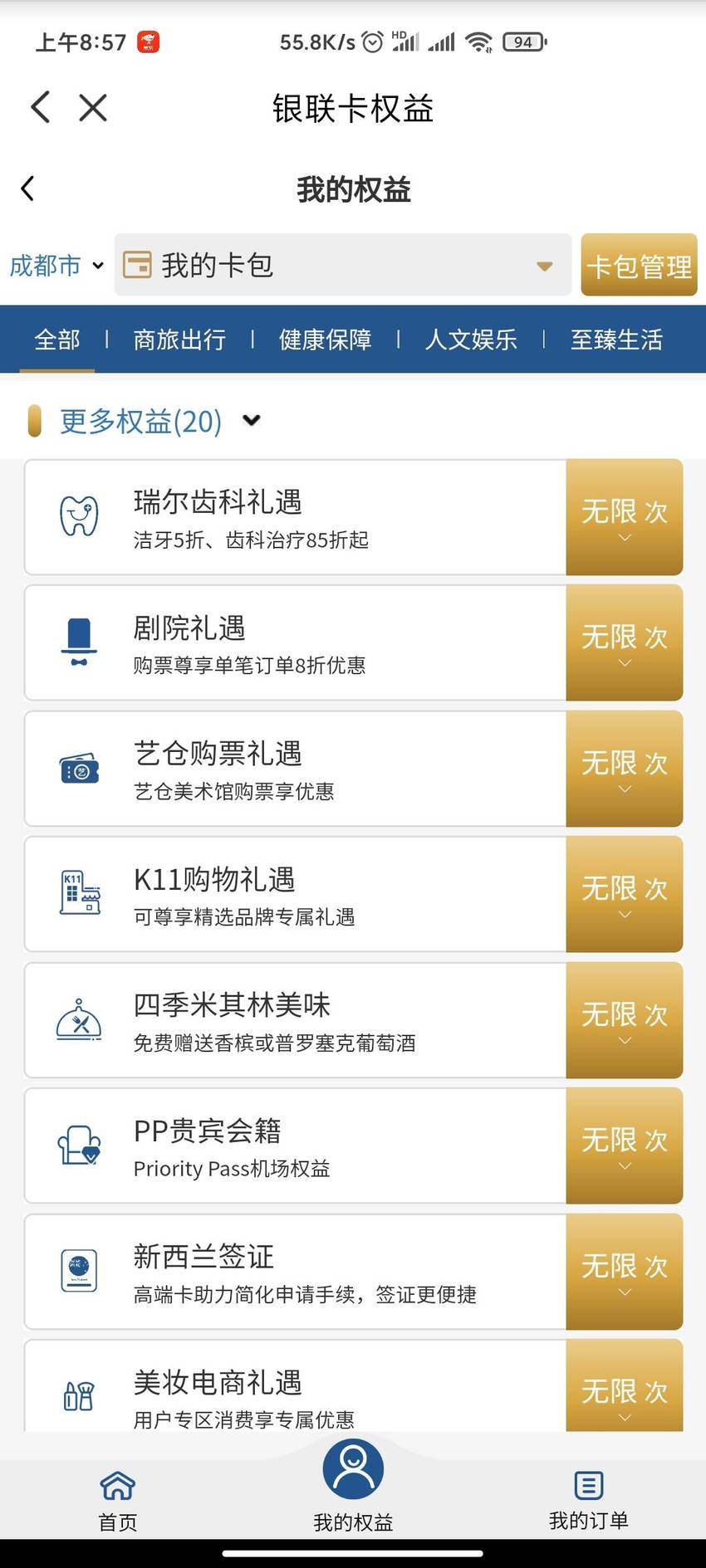706x1568 pixels.
Task: Open the 成都市 city selector
Action: pos(56,266)
